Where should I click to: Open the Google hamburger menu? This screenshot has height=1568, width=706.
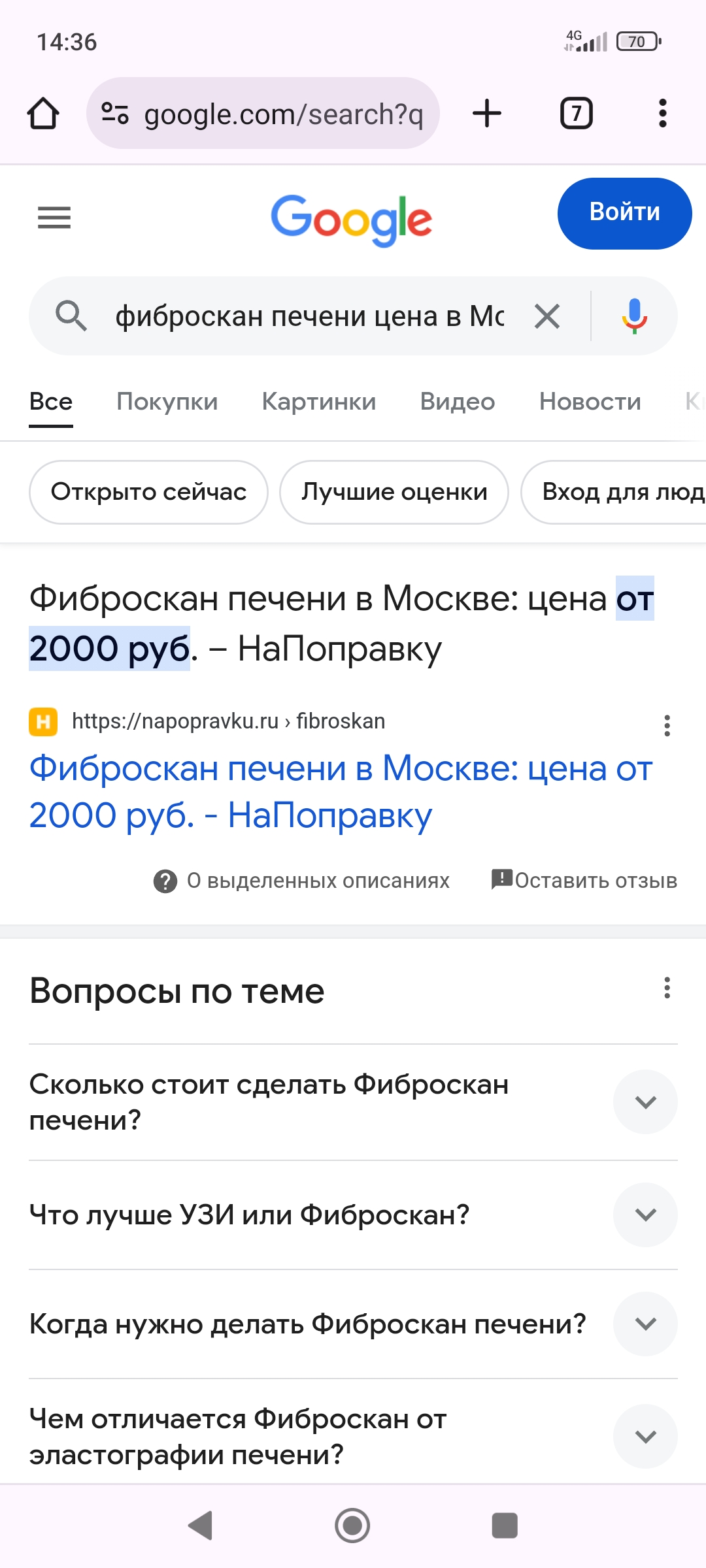[x=54, y=218]
